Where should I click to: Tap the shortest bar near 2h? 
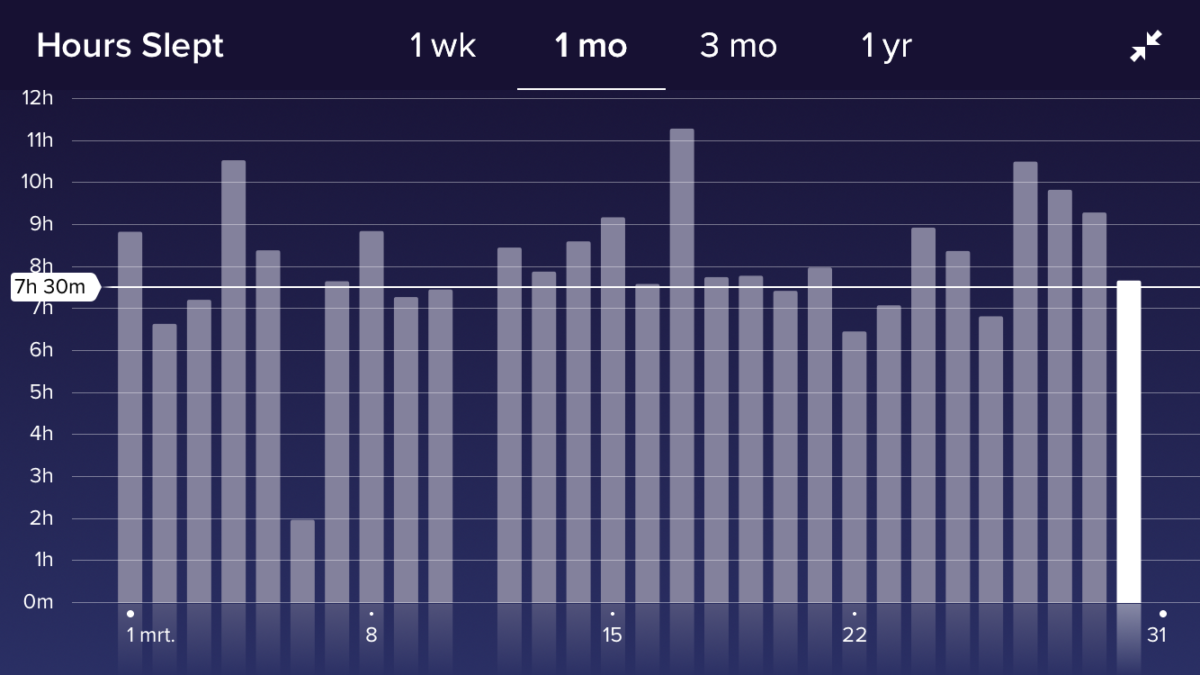[x=302, y=561]
